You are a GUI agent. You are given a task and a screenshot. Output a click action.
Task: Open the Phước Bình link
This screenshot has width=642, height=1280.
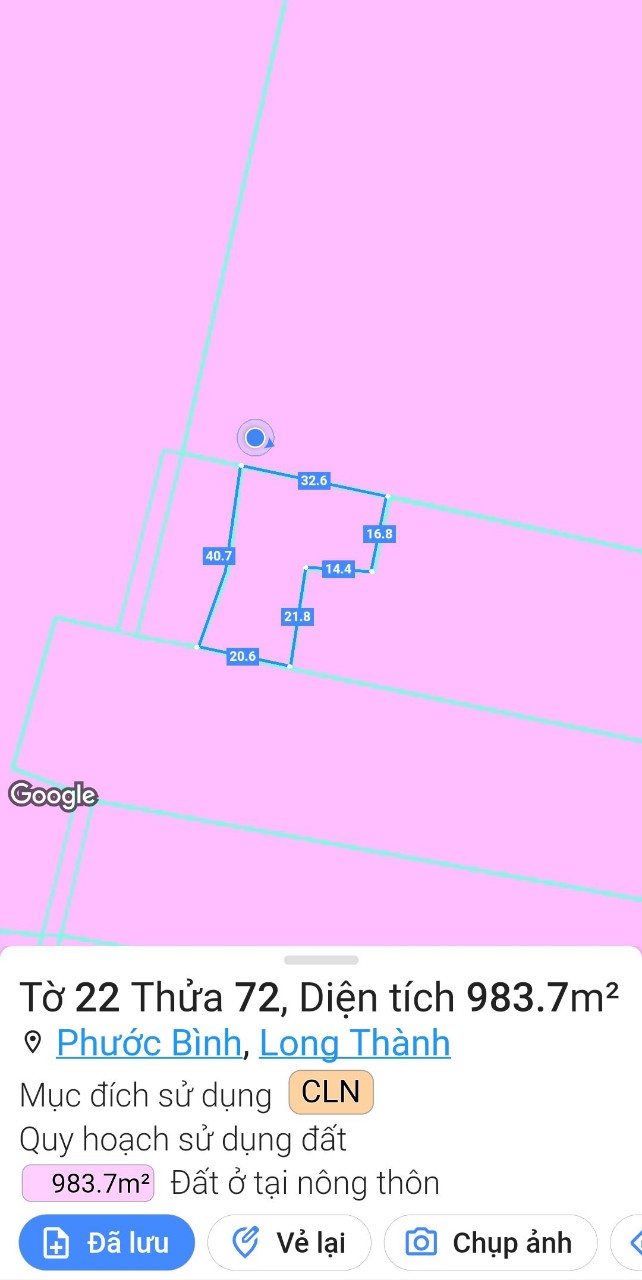point(149,1043)
